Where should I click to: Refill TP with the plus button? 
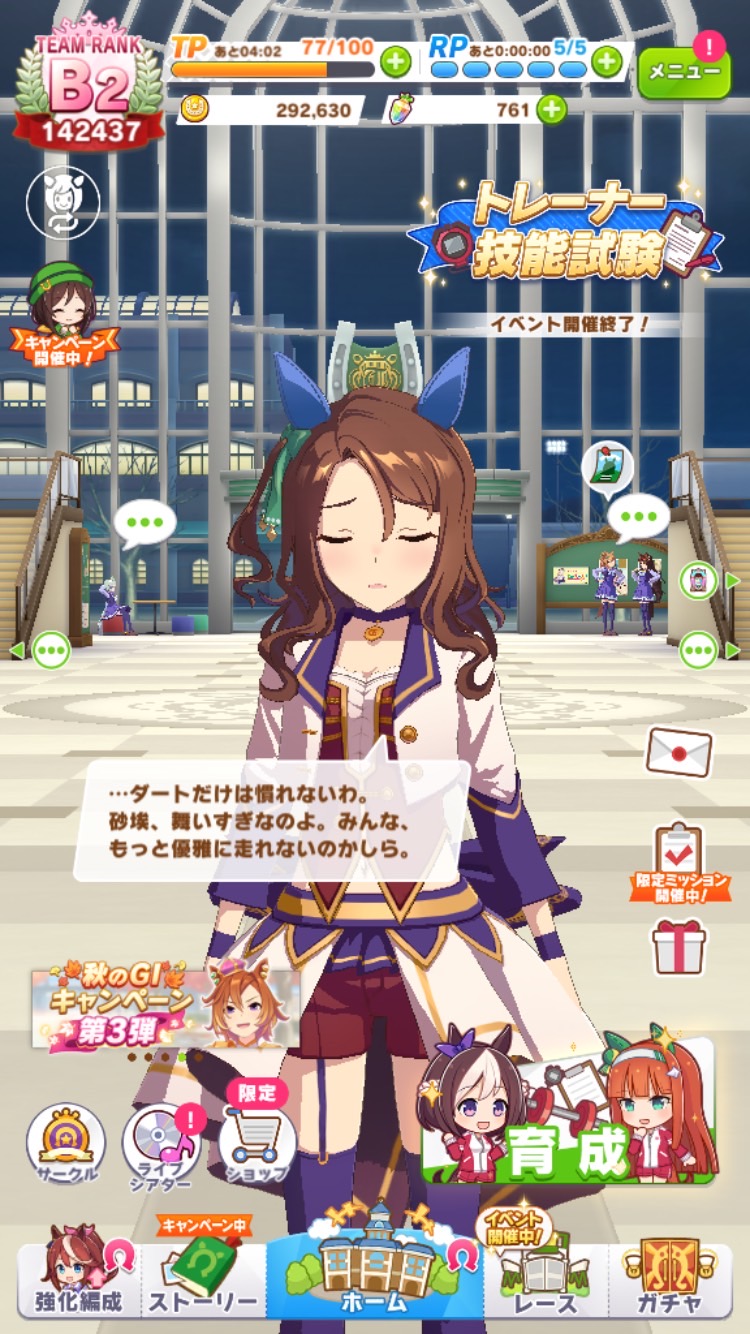pyautogui.click(x=396, y=62)
